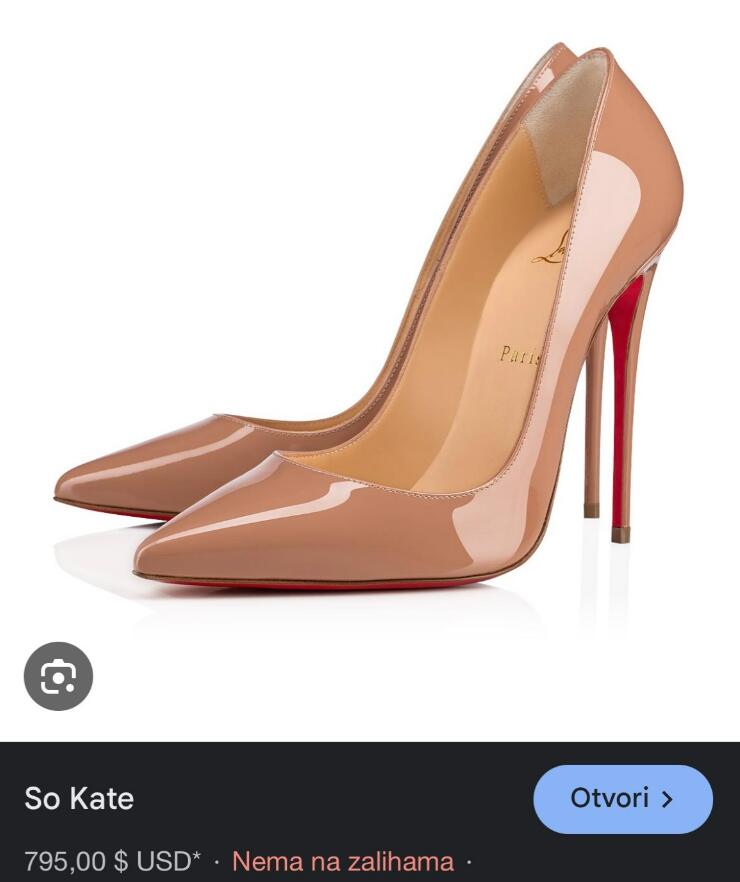Screen dimensions: 740x882
Task: Open Google Lens visual search icon
Action: [58, 677]
